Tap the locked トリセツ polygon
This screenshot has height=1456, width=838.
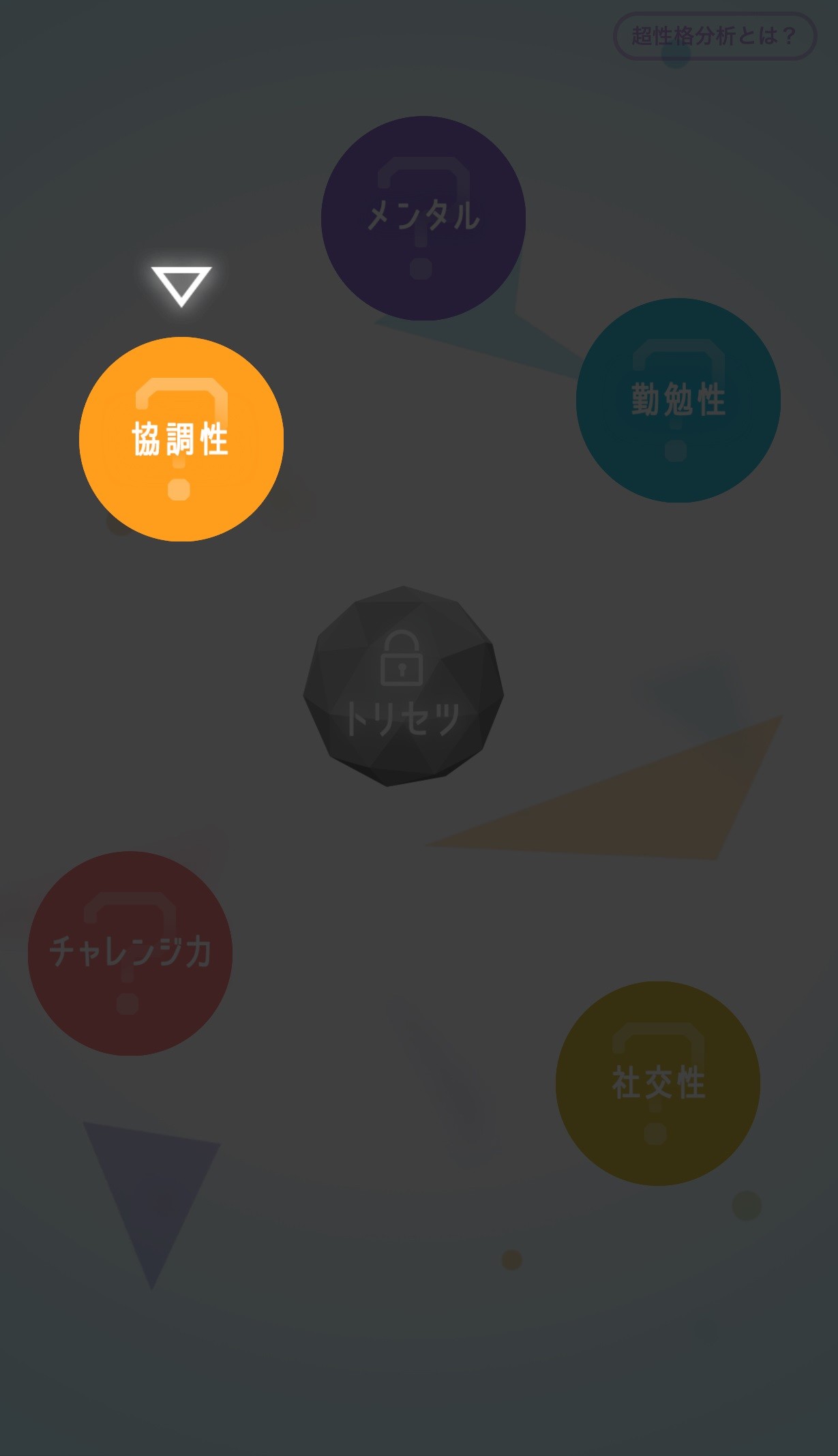point(403,687)
